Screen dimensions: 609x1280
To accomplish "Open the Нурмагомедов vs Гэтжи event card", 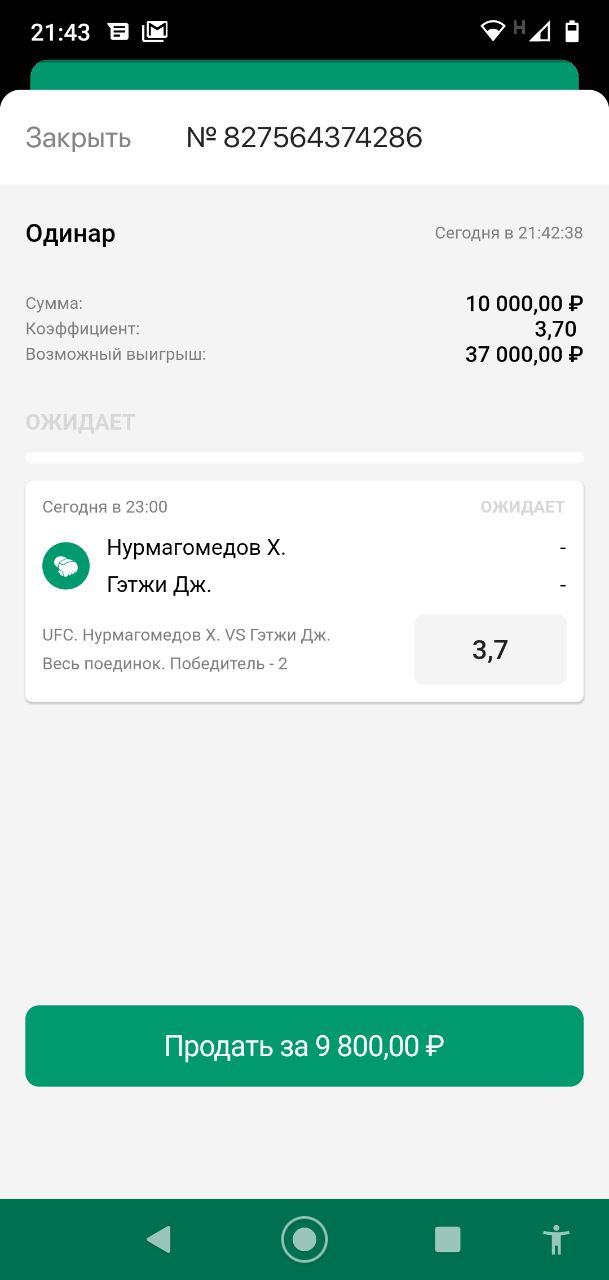I will (304, 591).
